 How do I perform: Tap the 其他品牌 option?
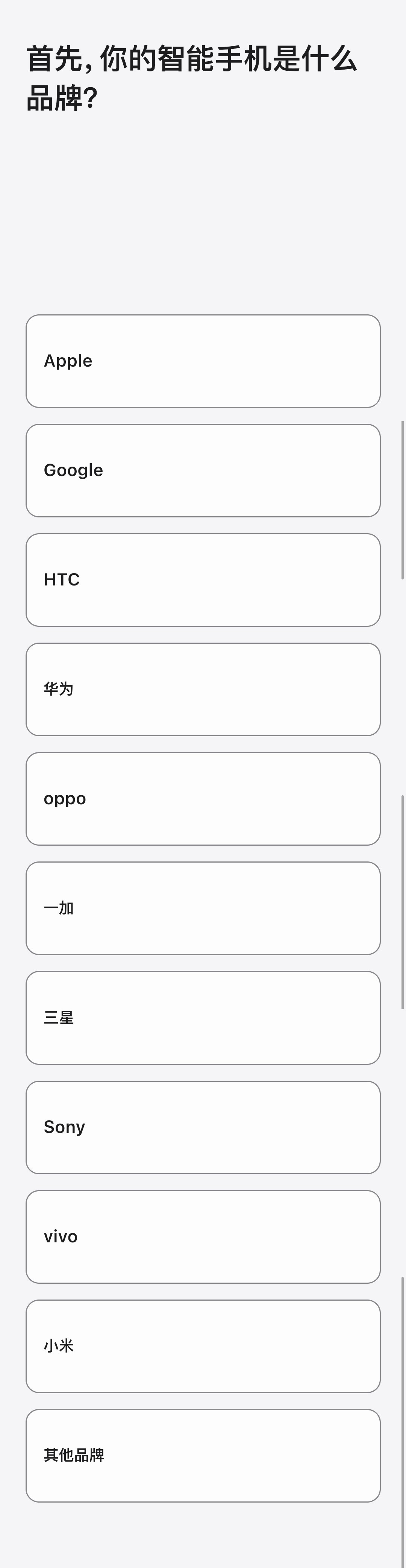[x=203, y=1456]
